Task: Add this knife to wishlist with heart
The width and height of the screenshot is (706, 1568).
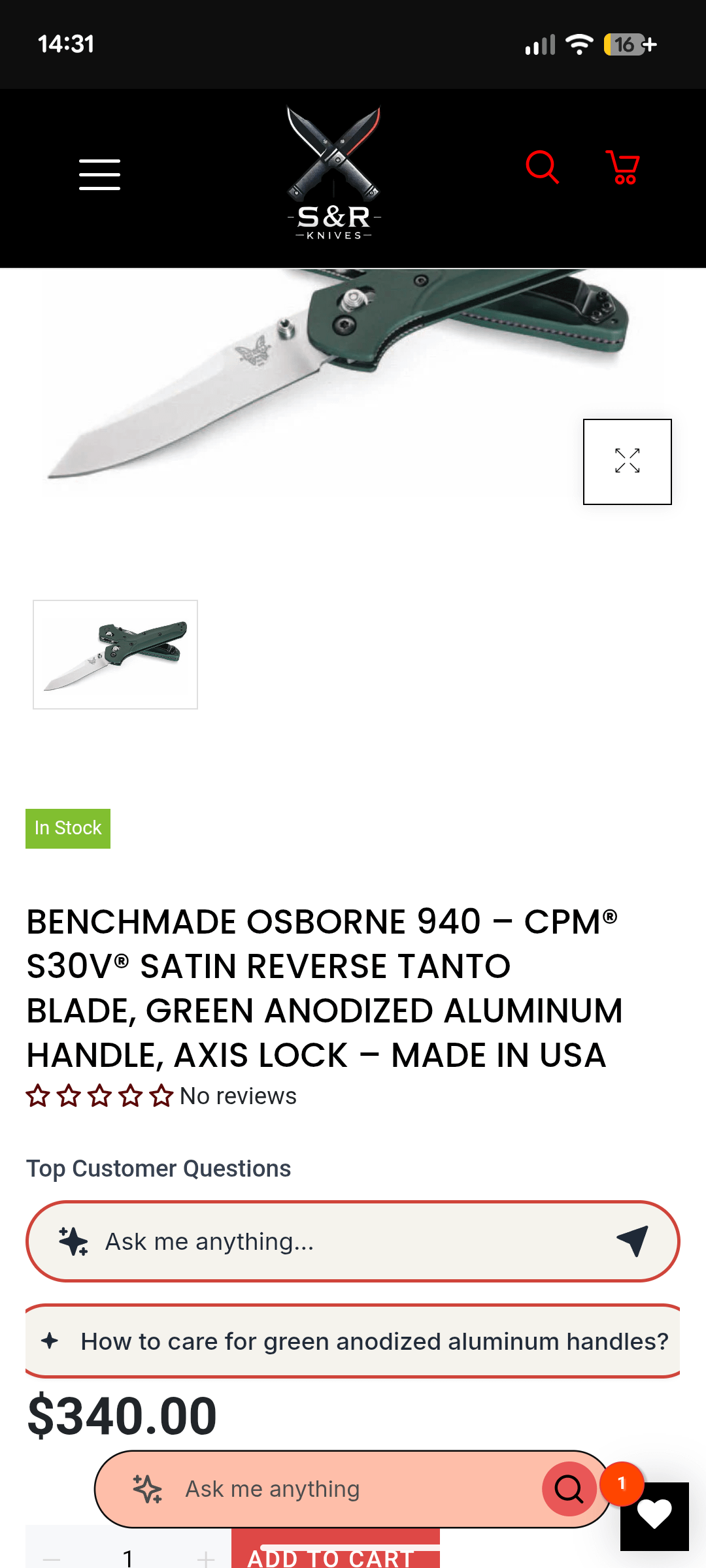Action: coord(654,1516)
